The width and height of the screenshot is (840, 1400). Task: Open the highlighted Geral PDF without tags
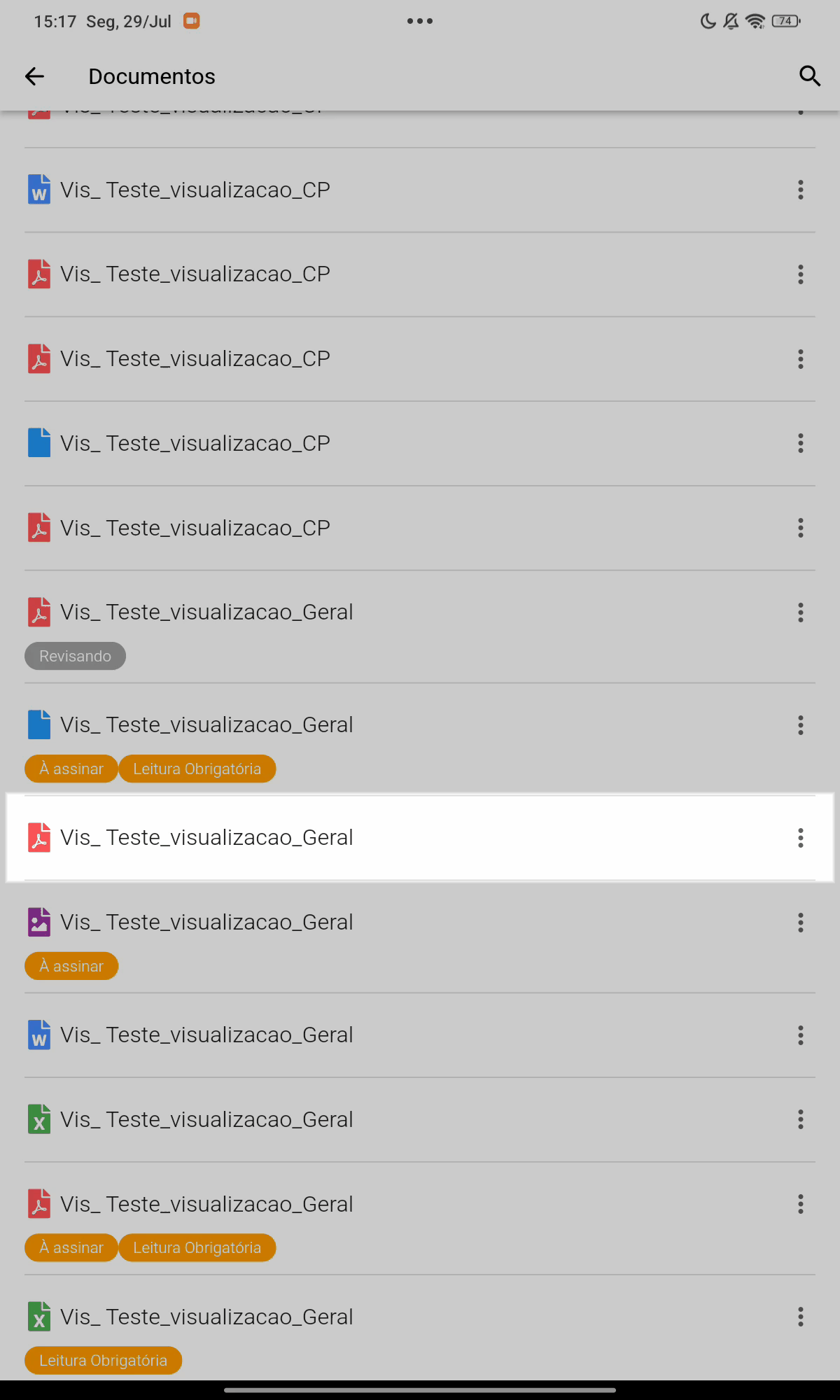click(x=420, y=838)
